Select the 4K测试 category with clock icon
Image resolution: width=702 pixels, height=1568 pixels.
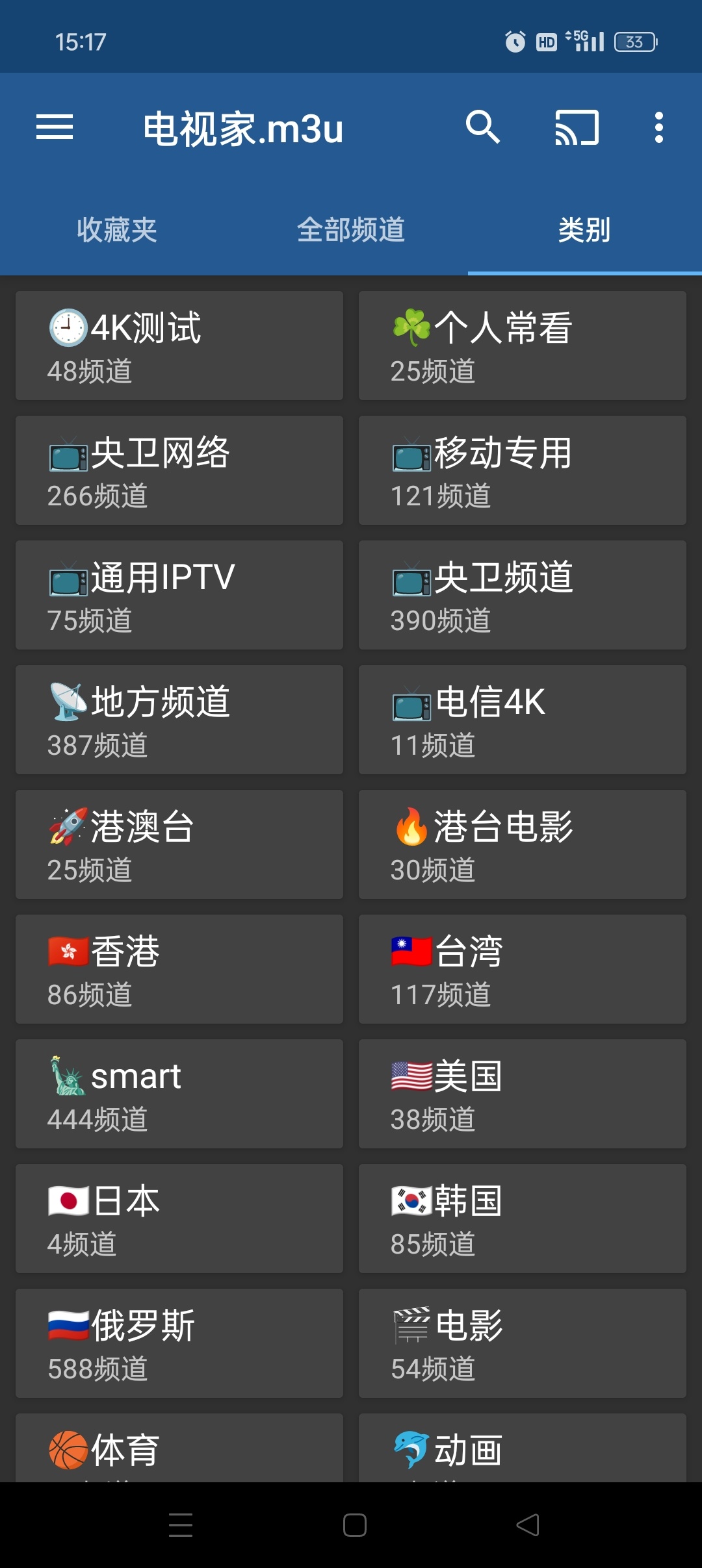point(178,344)
